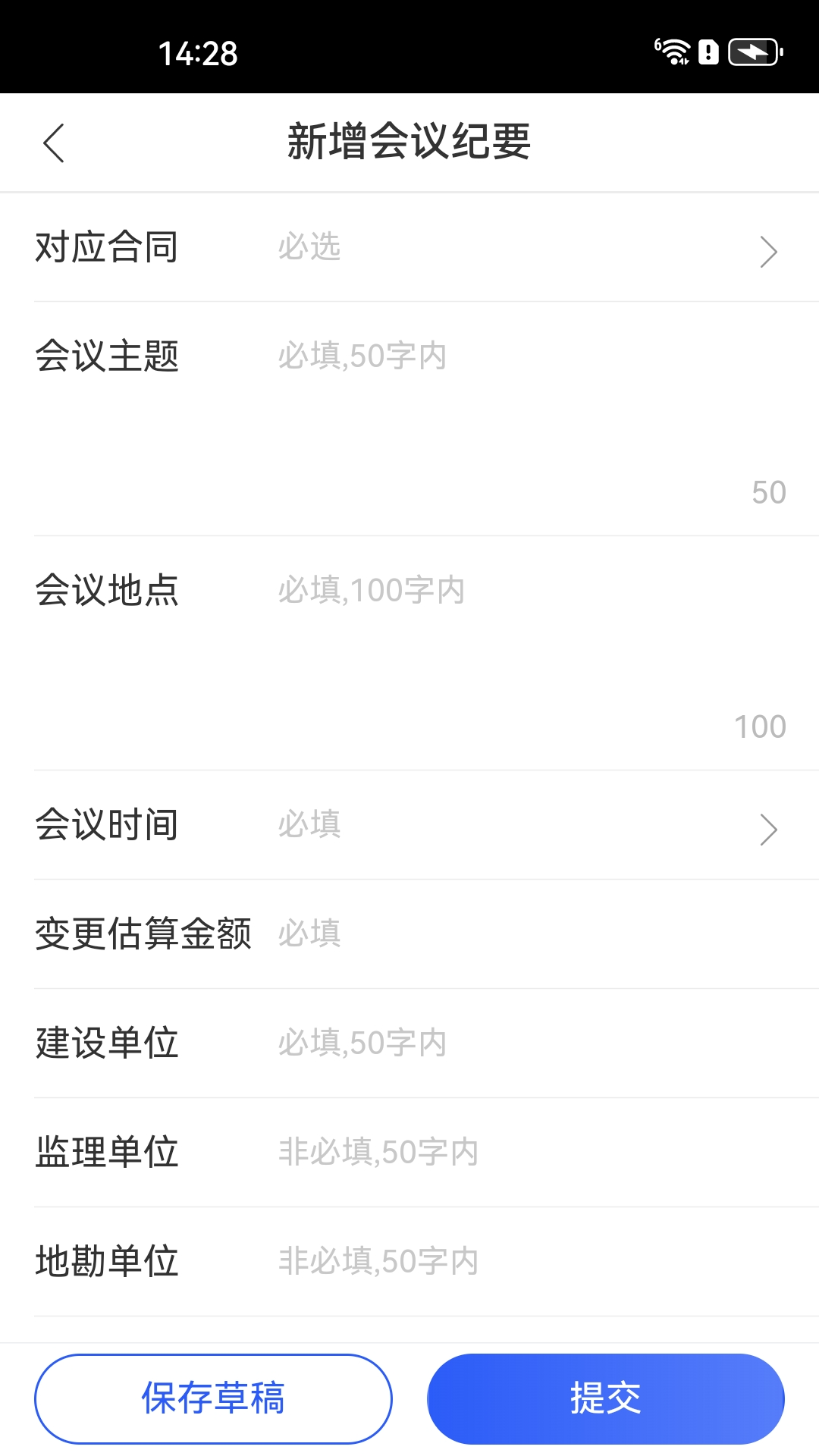The width and height of the screenshot is (819, 1456).
Task: Click the 新增会议纪要 title
Action: [x=409, y=141]
